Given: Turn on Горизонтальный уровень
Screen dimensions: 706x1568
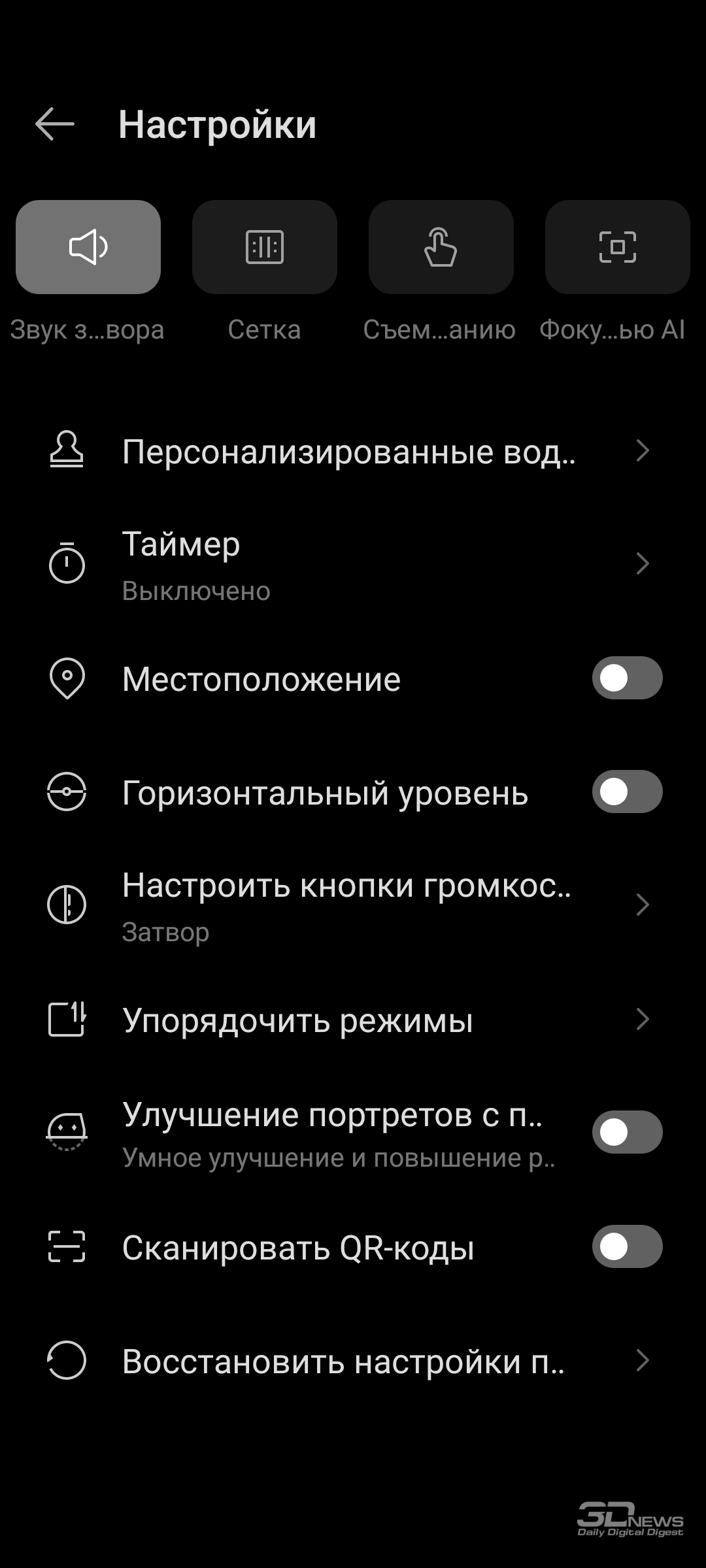Looking at the screenshot, I should pyautogui.click(x=628, y=792).
